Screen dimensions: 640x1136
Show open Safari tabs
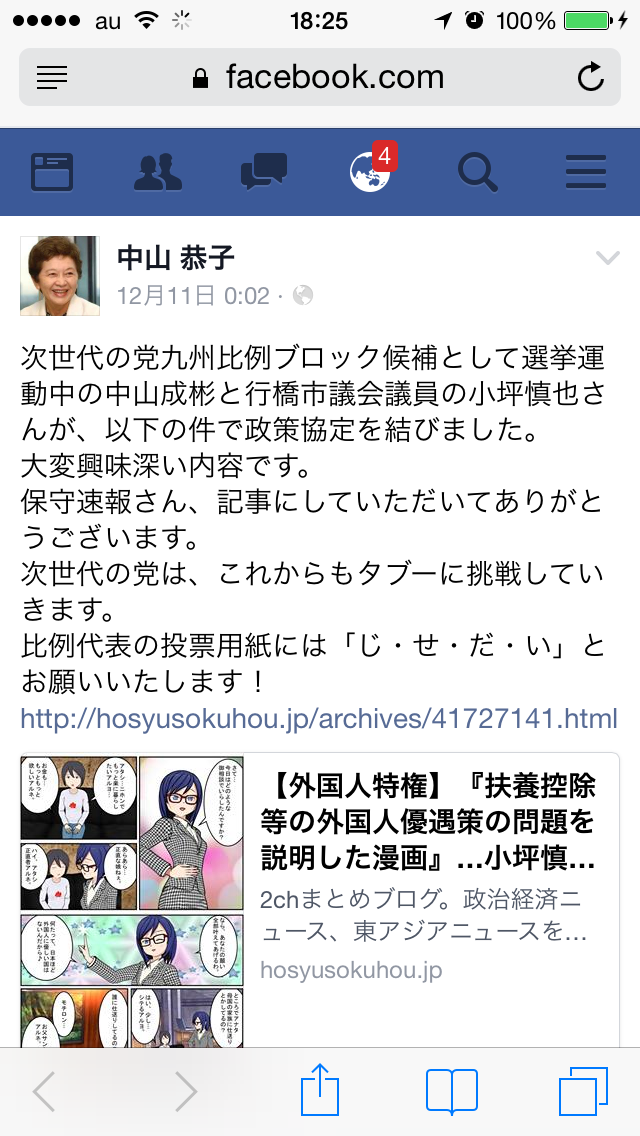point(583,1091)
